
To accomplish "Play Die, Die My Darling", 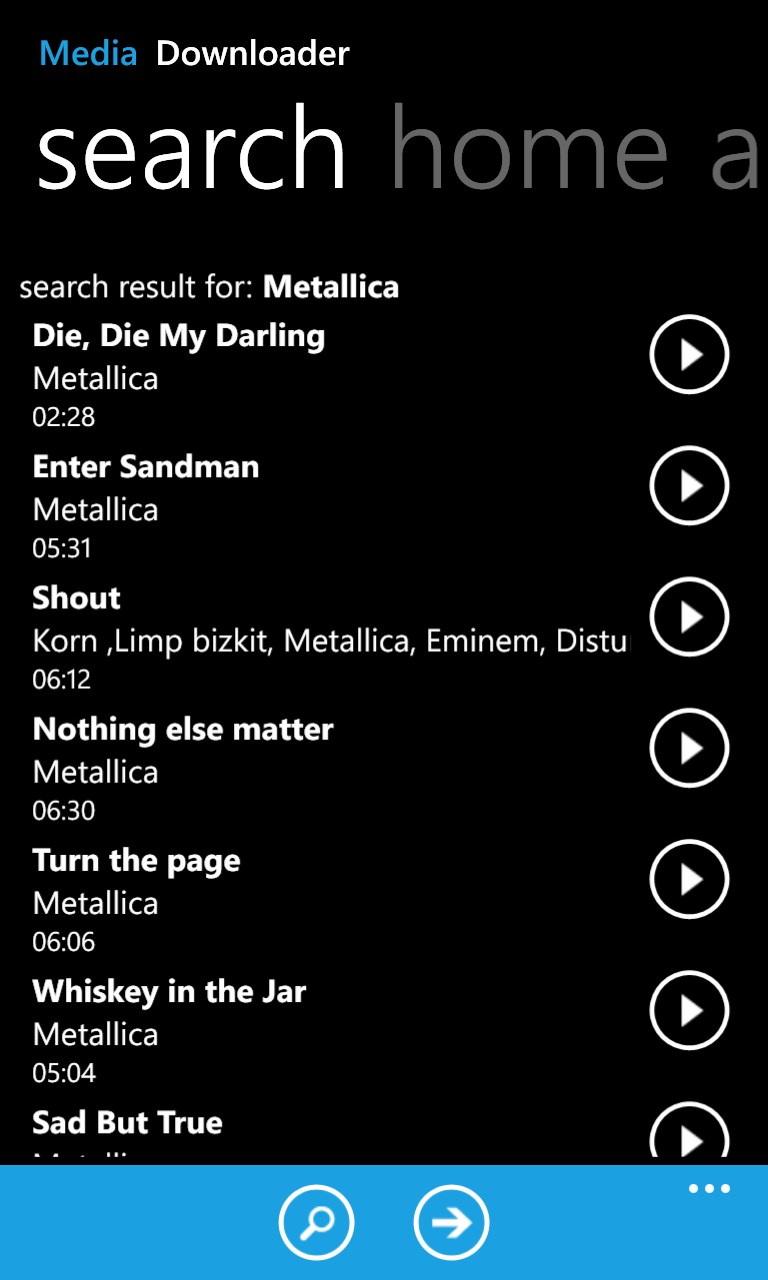I will coord(689,354).
